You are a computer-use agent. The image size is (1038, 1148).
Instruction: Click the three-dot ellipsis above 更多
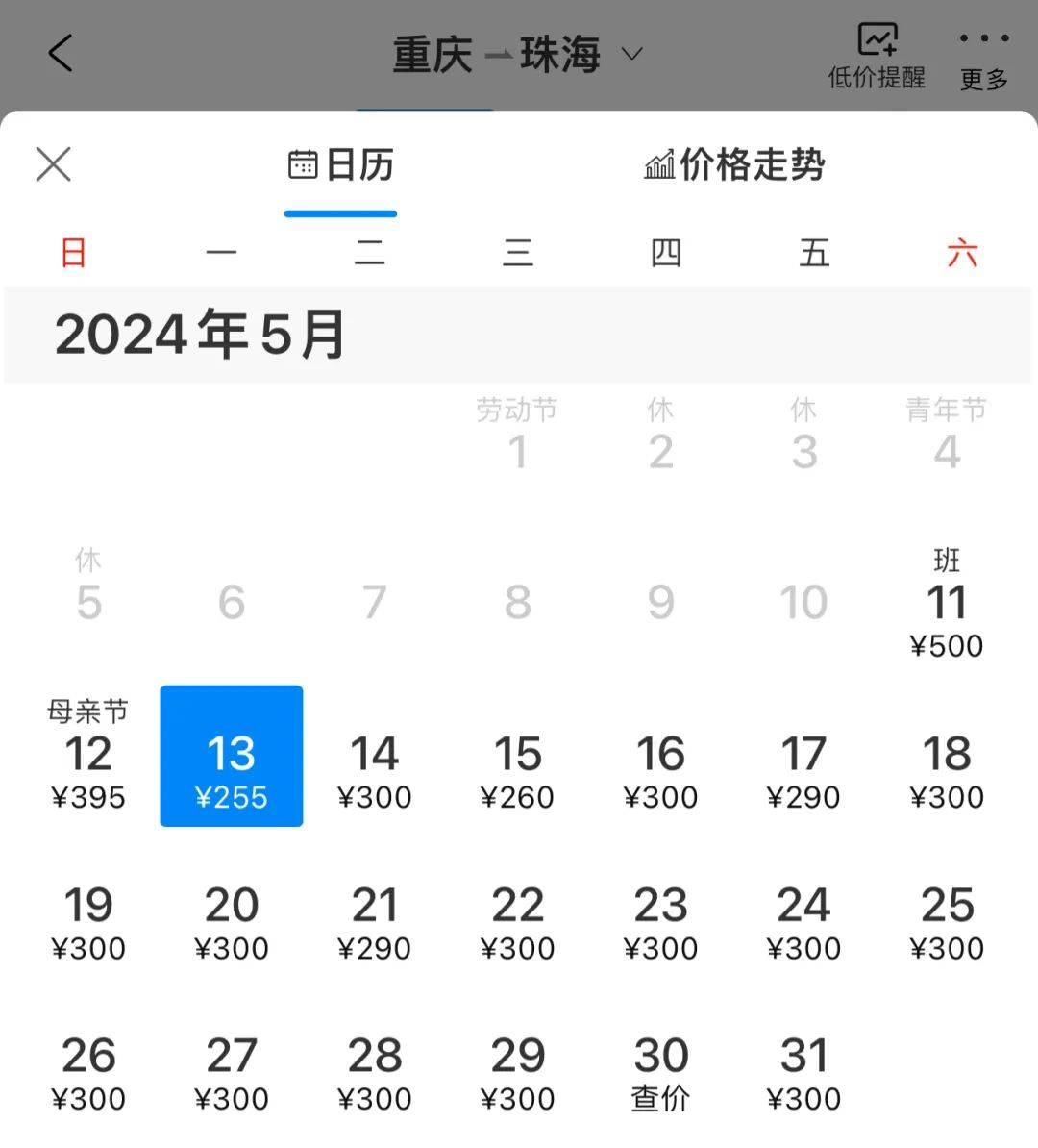tap(983, 37)
